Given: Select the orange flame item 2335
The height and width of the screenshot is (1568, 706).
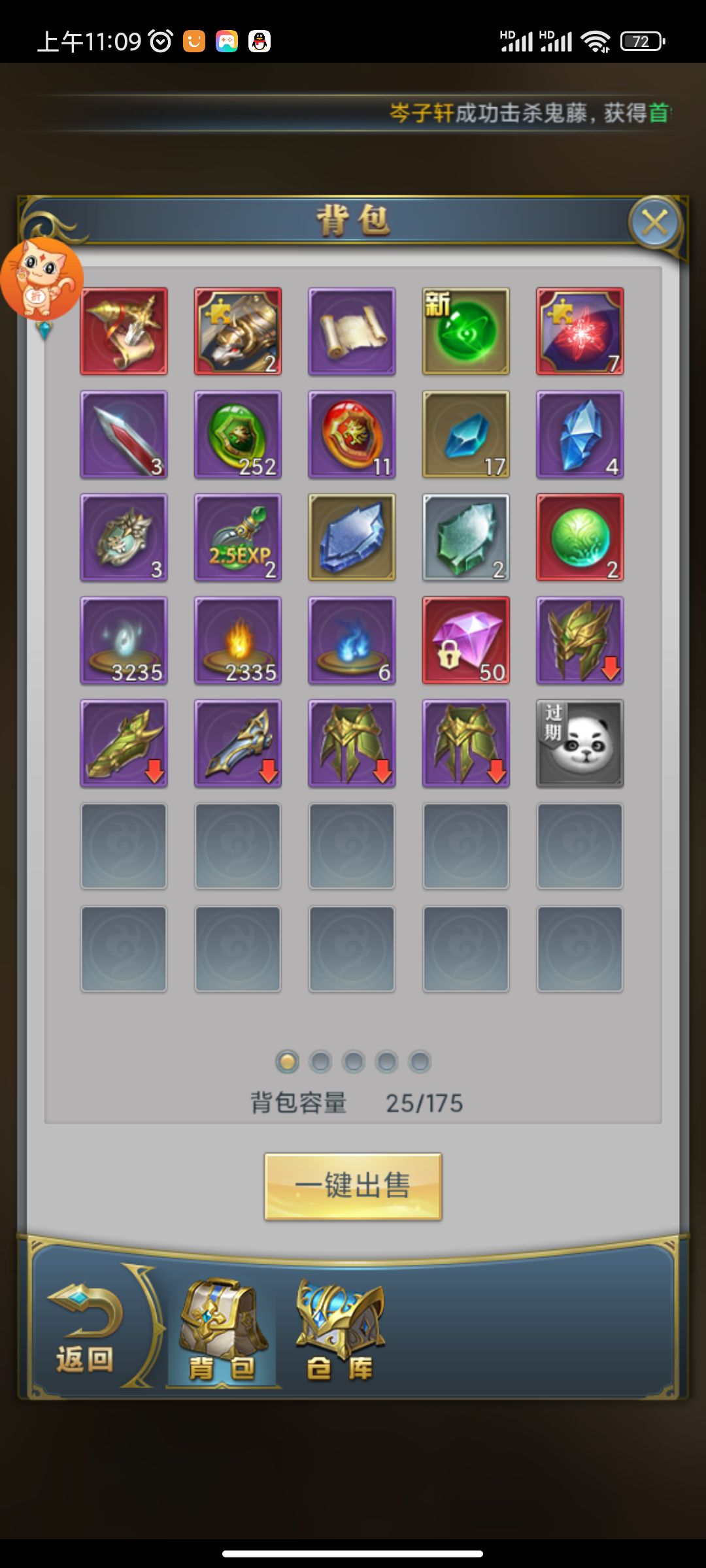Looking at the screenshot, I should [238, 640].
